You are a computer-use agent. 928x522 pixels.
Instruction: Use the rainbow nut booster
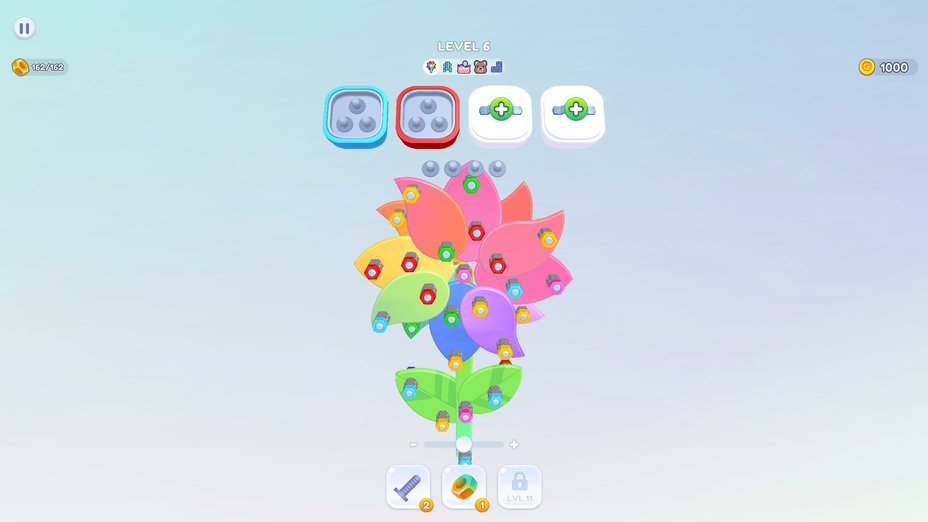point(464,487)
